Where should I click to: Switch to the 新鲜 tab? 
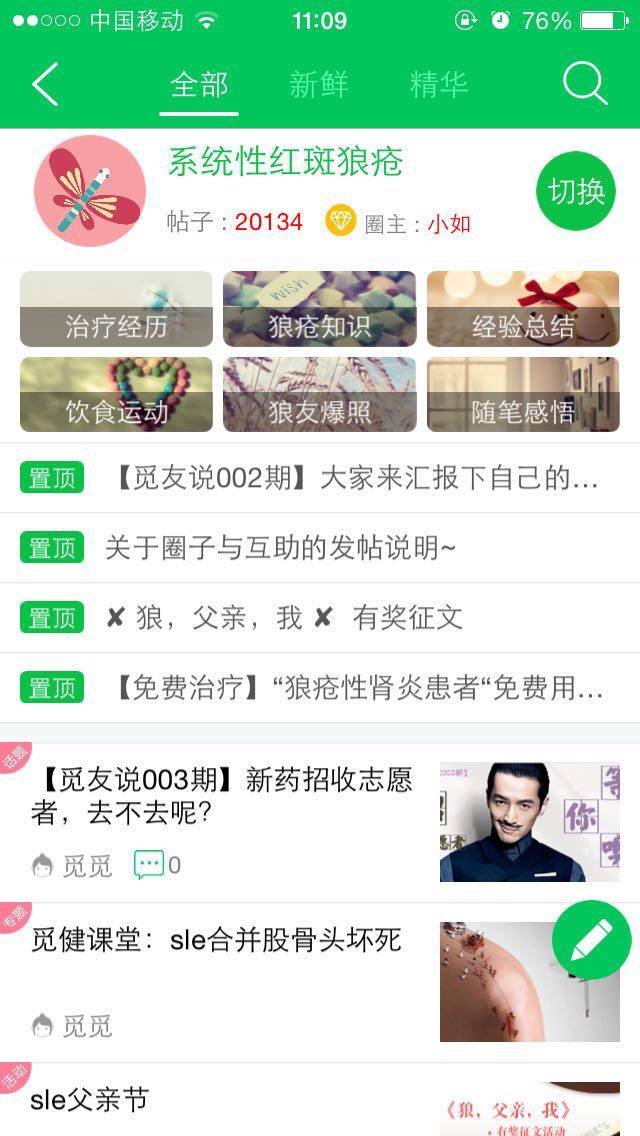319,85
